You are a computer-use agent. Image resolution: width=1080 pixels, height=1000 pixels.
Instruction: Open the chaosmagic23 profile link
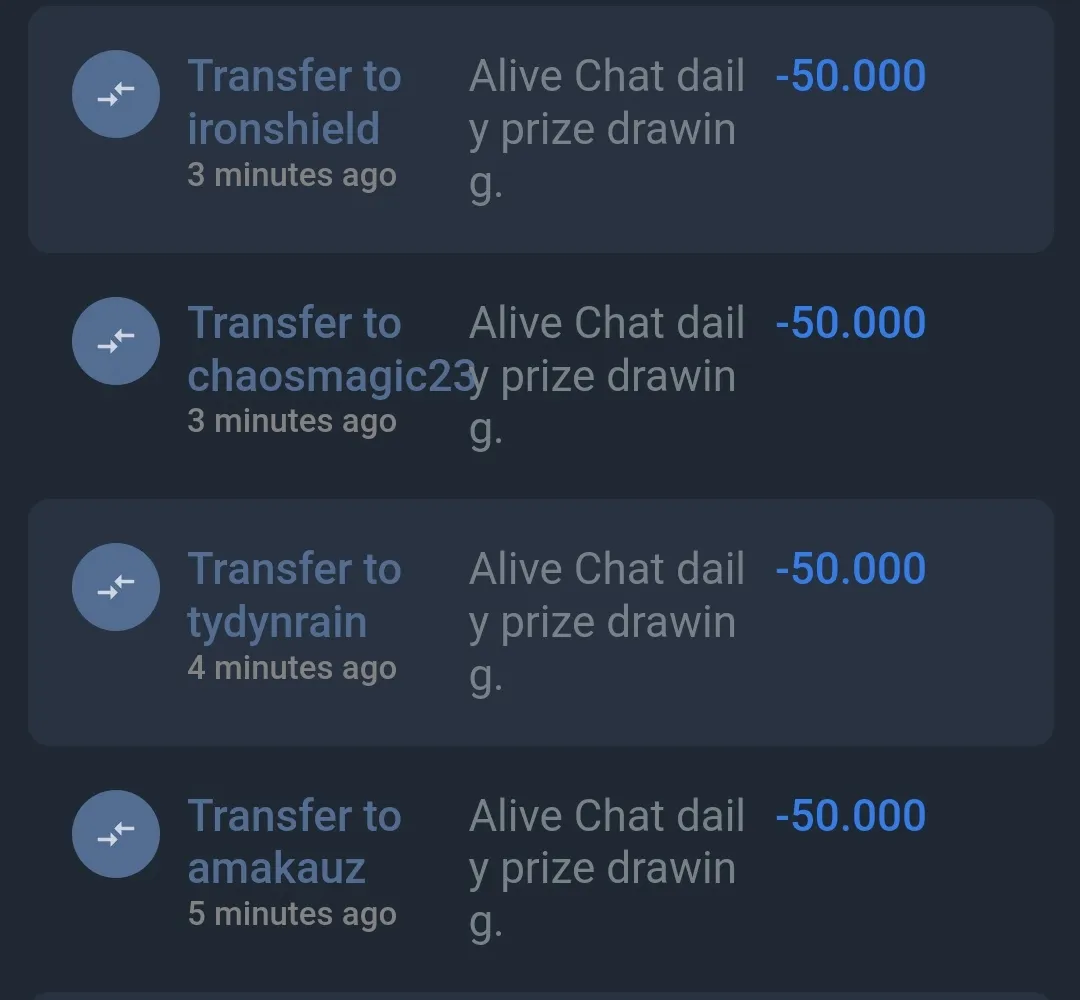coord(328,376)
